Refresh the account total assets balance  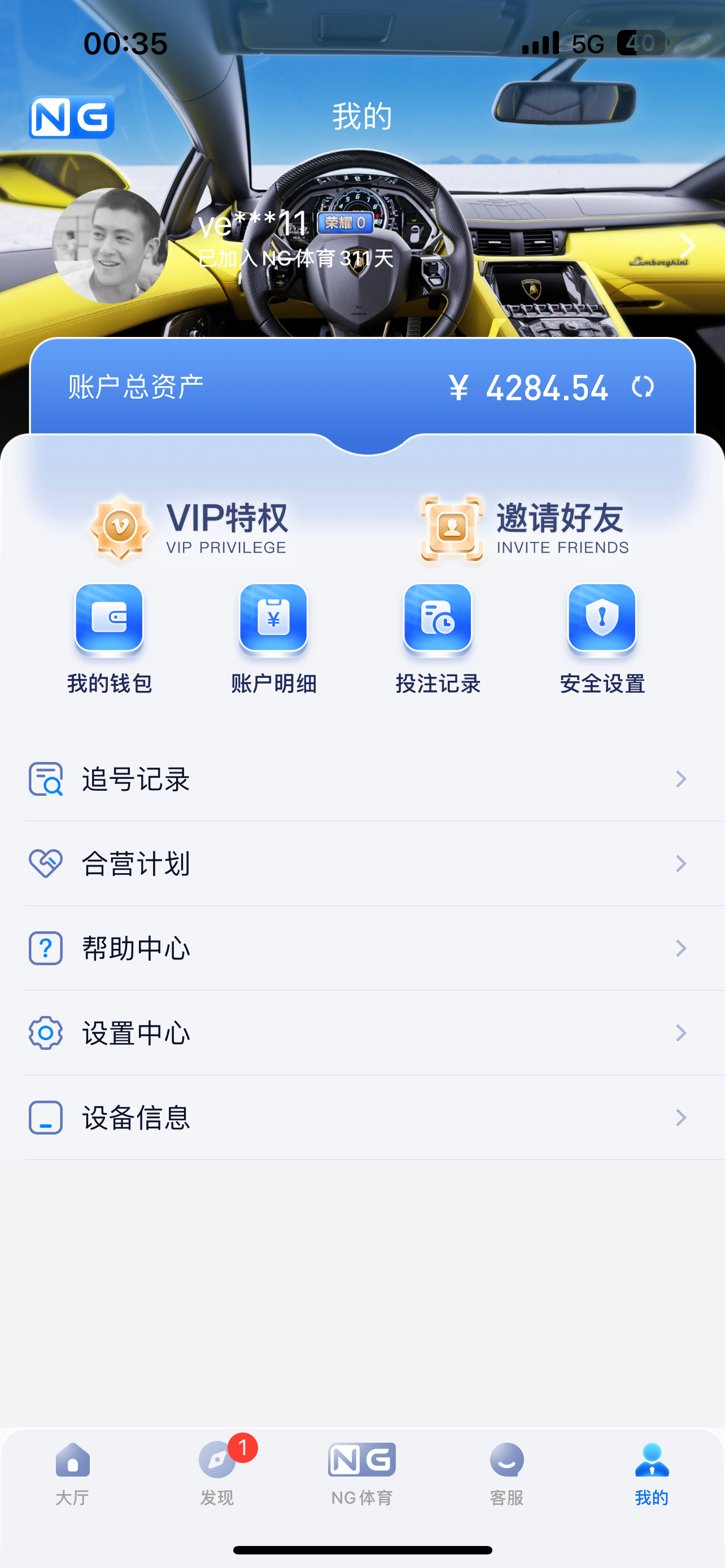coord(642,387)
